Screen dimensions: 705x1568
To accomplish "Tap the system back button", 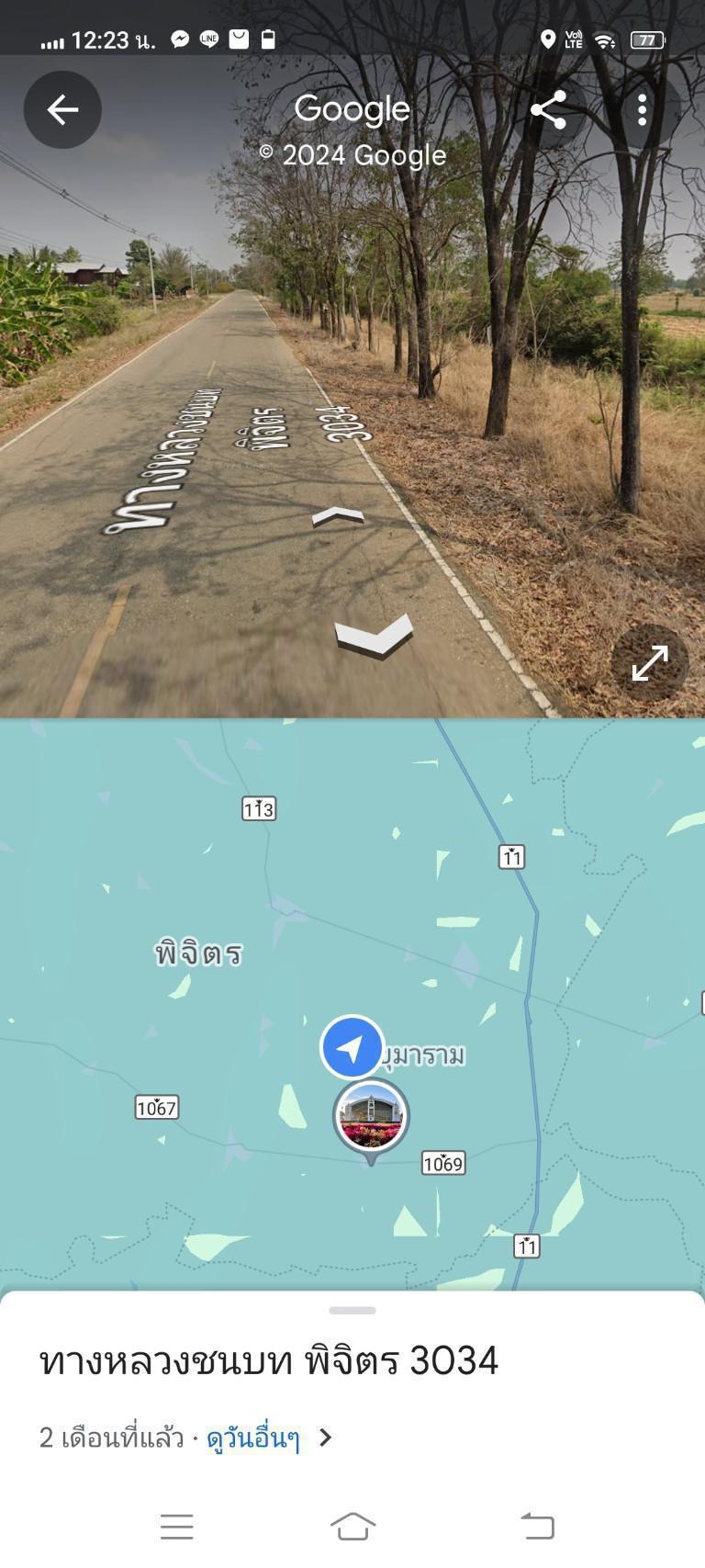I will pyautogui.click(x=538, y=1527).
